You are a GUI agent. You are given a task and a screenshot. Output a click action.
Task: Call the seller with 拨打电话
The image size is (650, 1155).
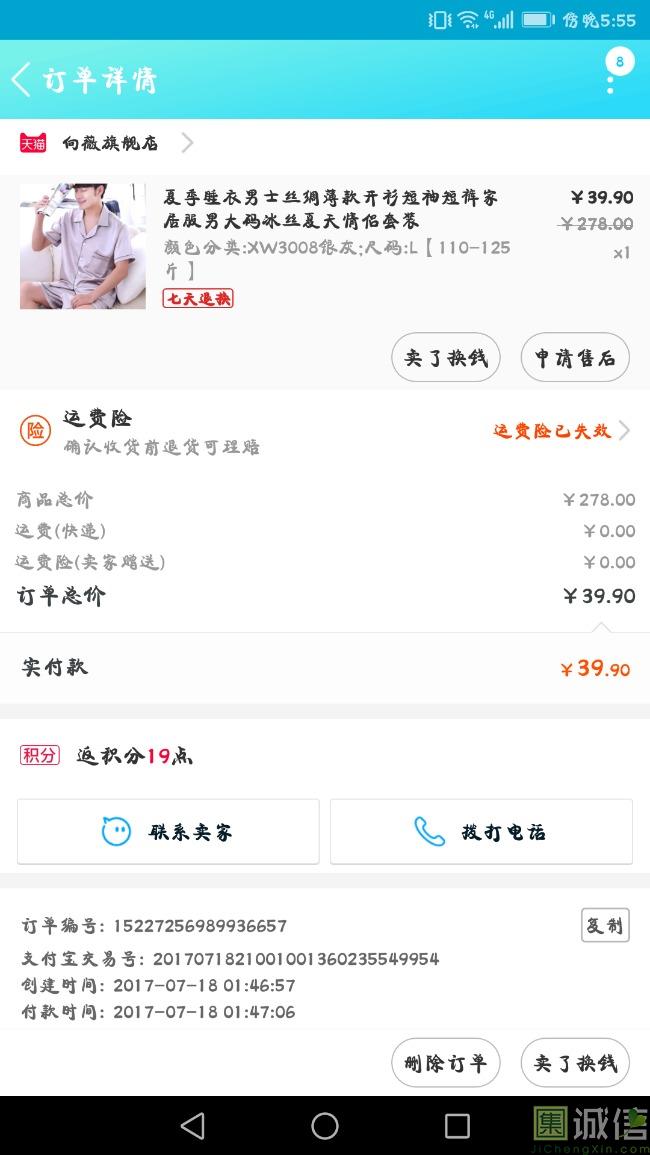(x=481, y=831)
